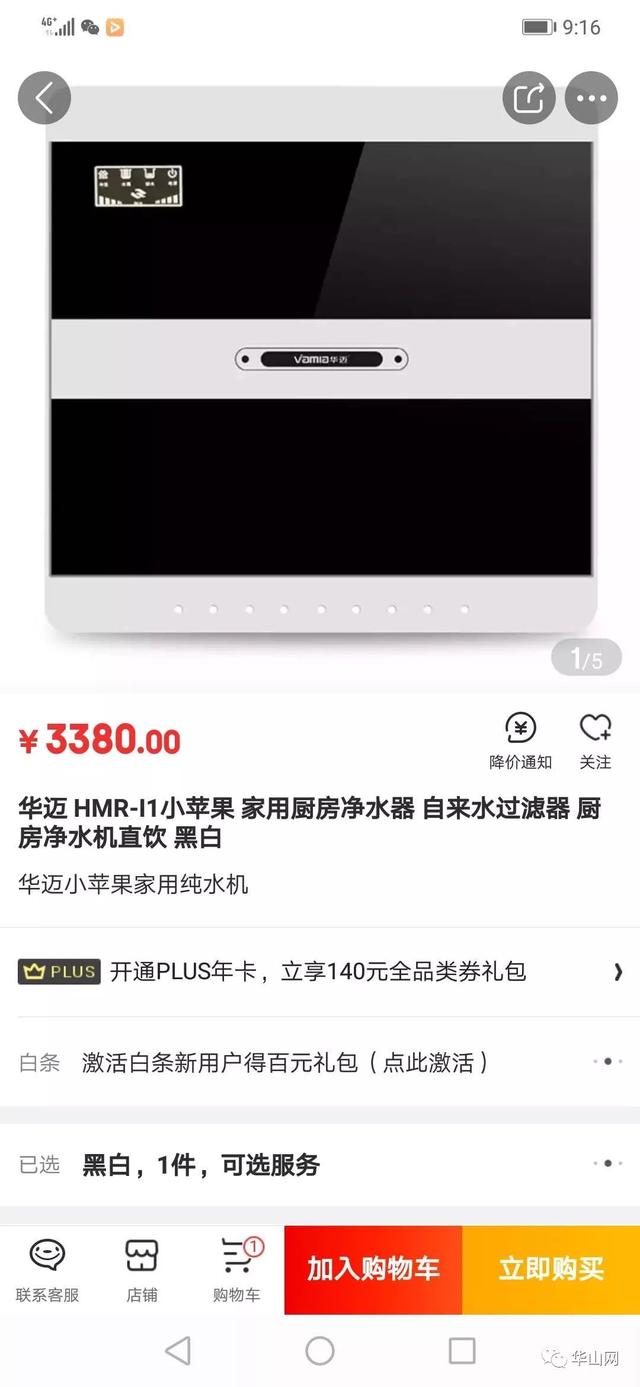Add item to cart (加入购物车)
Viewport: 640px width, 1387px height.
click(x=373, y=1270)
